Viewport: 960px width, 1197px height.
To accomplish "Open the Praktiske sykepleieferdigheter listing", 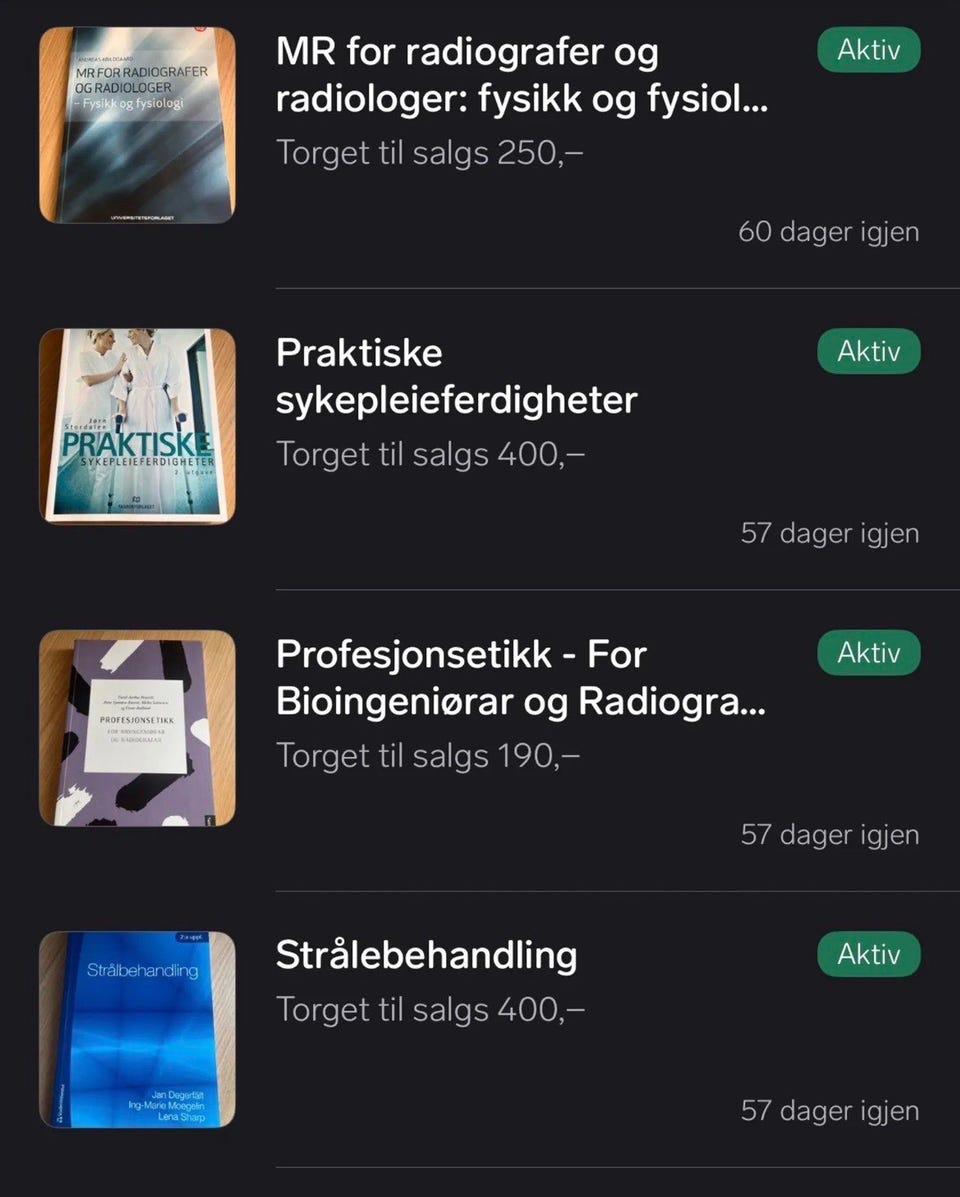I will coord(456,377).
